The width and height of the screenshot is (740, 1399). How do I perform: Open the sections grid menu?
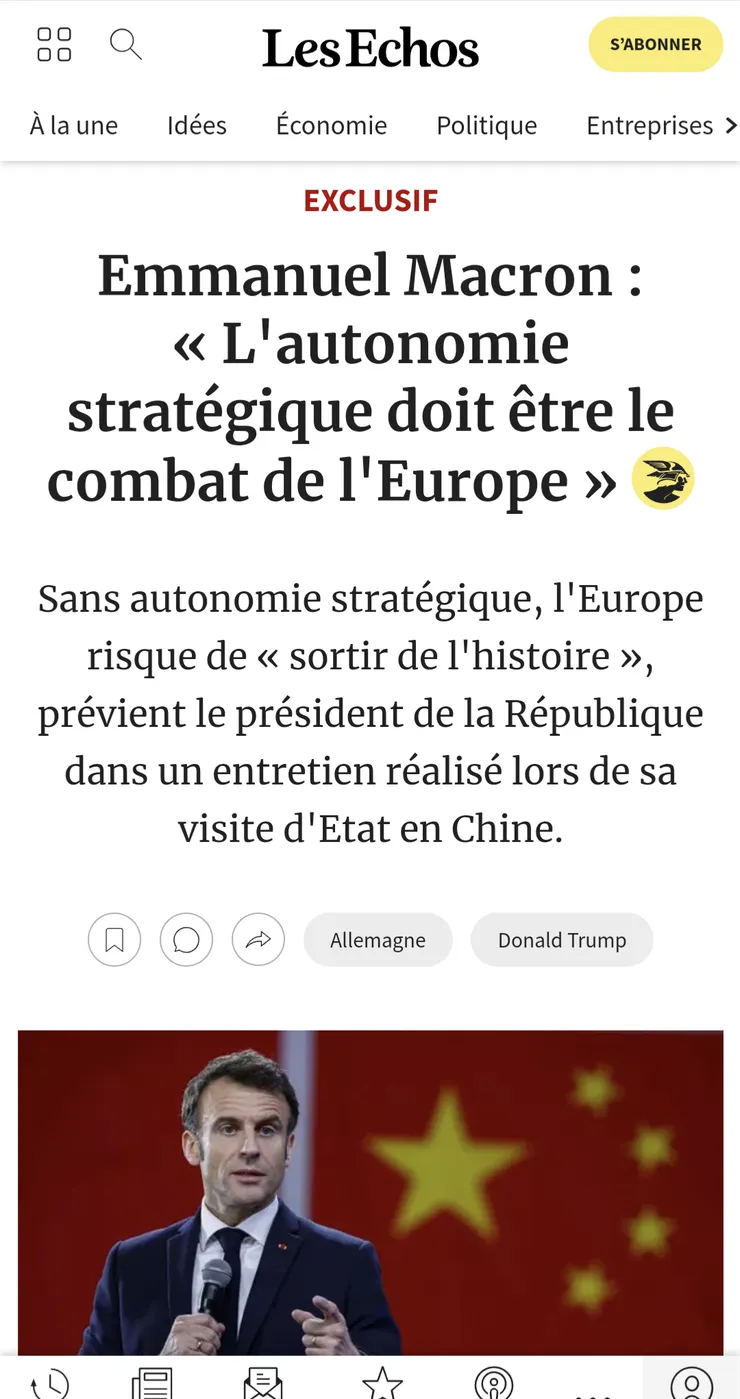pyautogui.click(x=54, y=44)
